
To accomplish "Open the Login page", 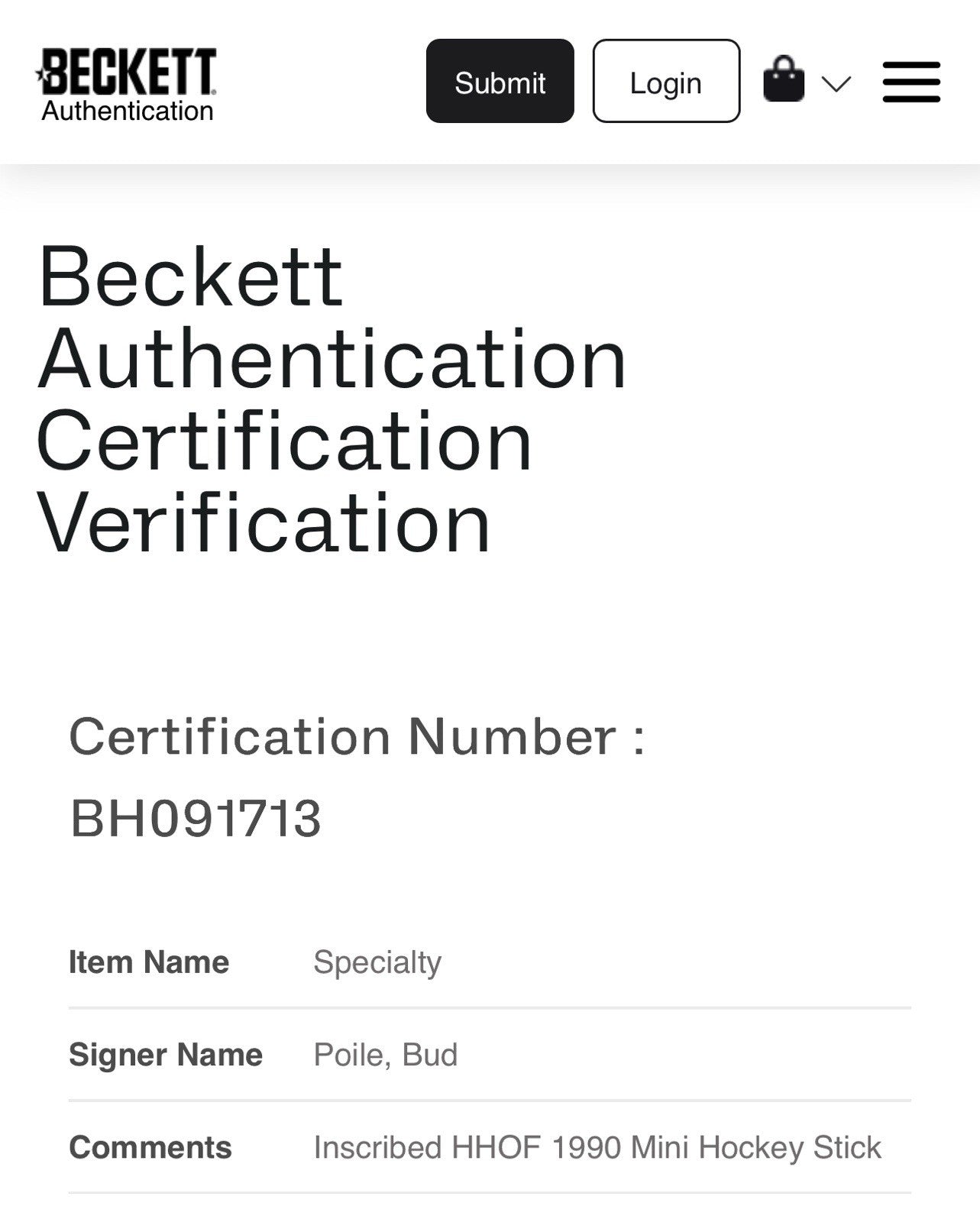I will 665,82.
